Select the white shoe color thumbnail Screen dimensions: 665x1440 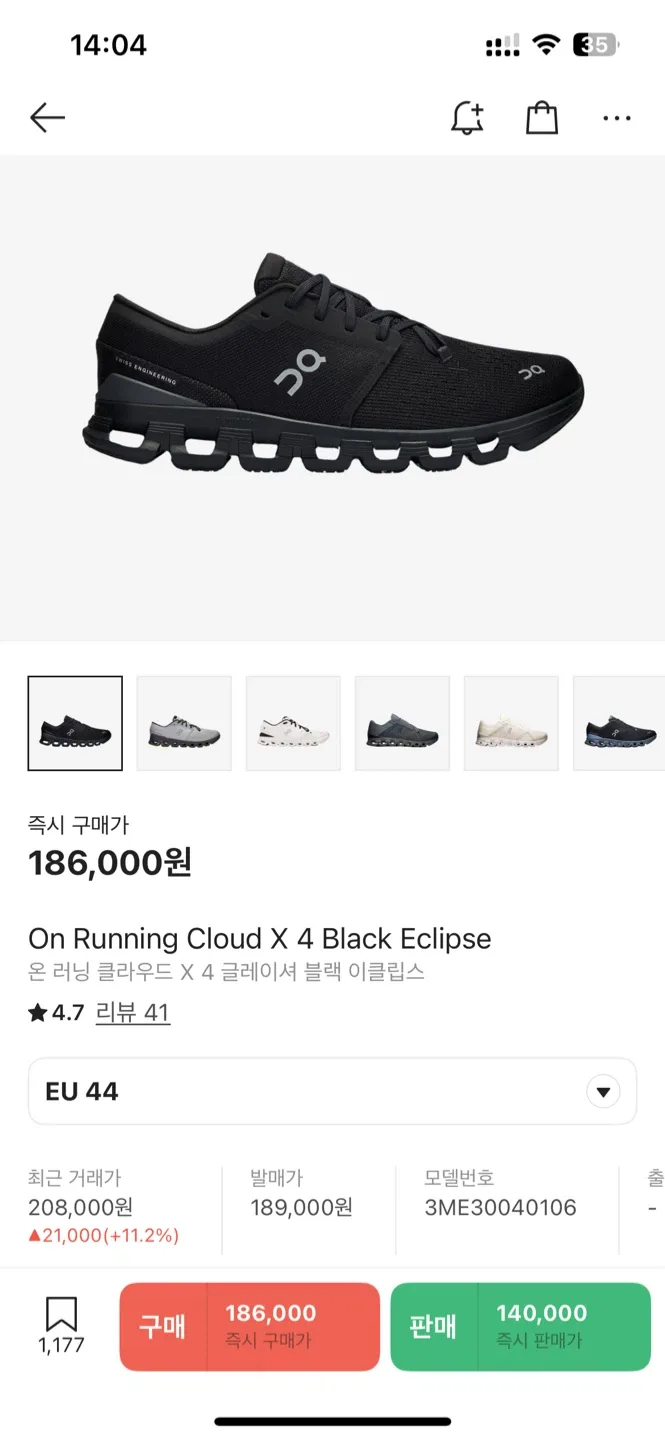(x=293, y=723)
